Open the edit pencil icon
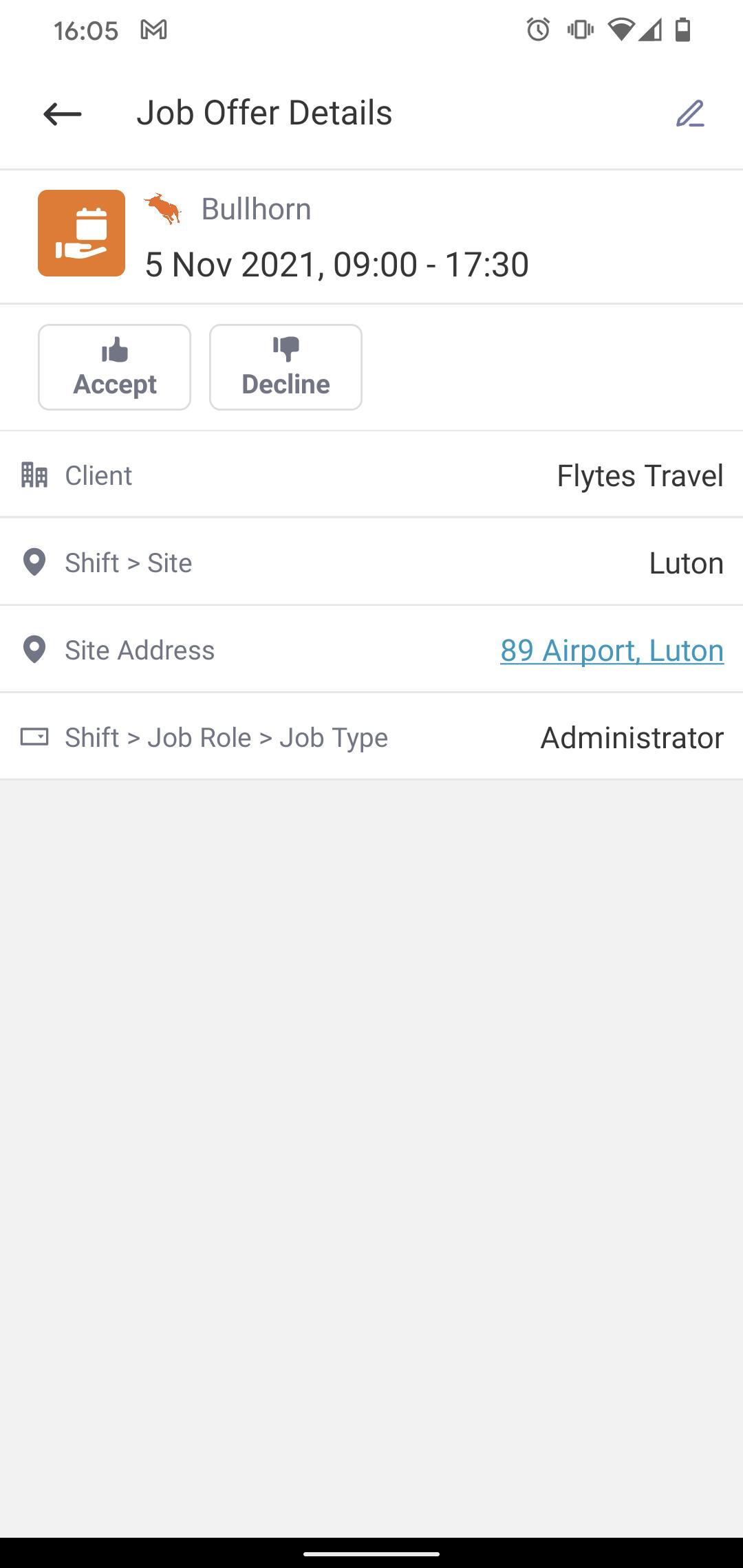This screenshot has width=743, height=1568. pos(690,113)
